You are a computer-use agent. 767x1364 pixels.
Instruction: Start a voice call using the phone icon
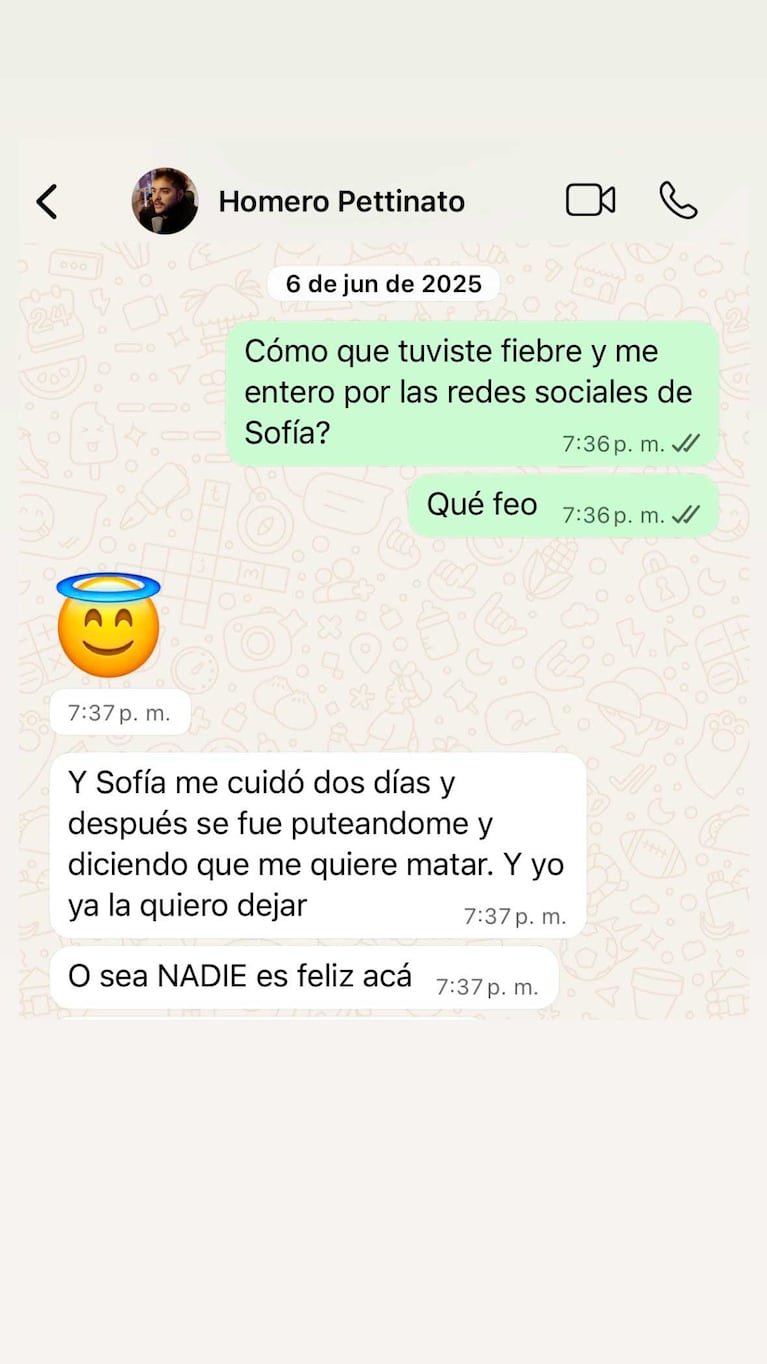point(678,200)
